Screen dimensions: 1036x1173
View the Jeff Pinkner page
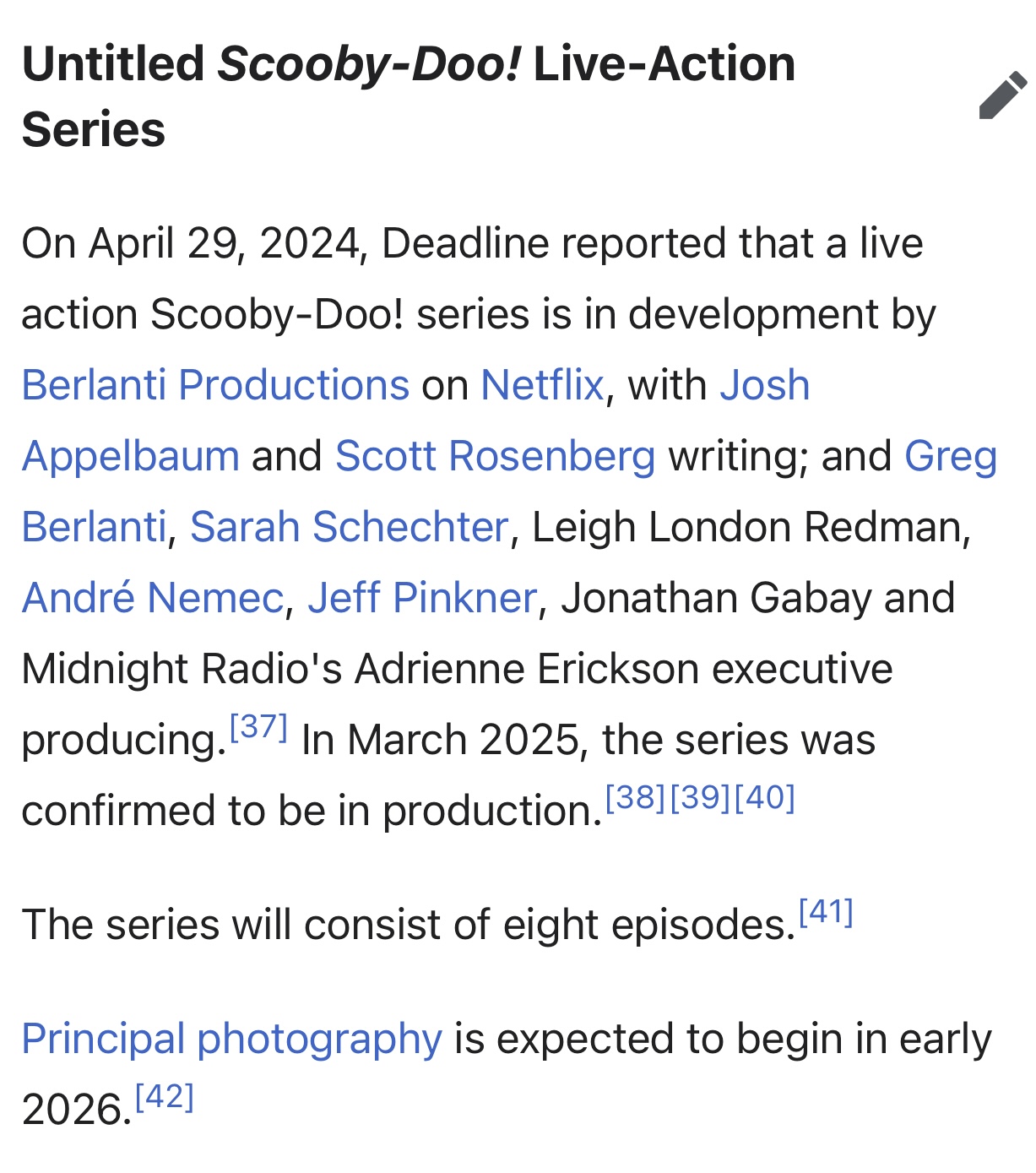click(x=422, y=599)
